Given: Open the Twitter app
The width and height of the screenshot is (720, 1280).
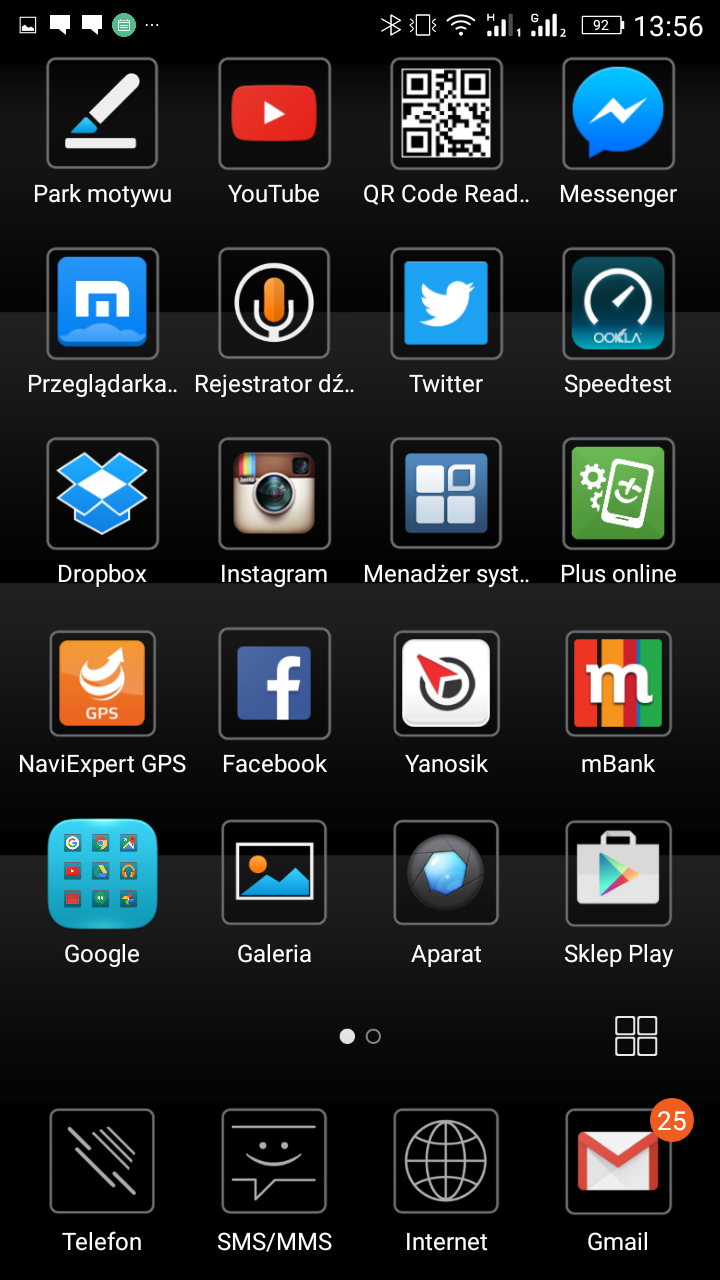Looking at the screenshot, I should click(x=446, y=303).
